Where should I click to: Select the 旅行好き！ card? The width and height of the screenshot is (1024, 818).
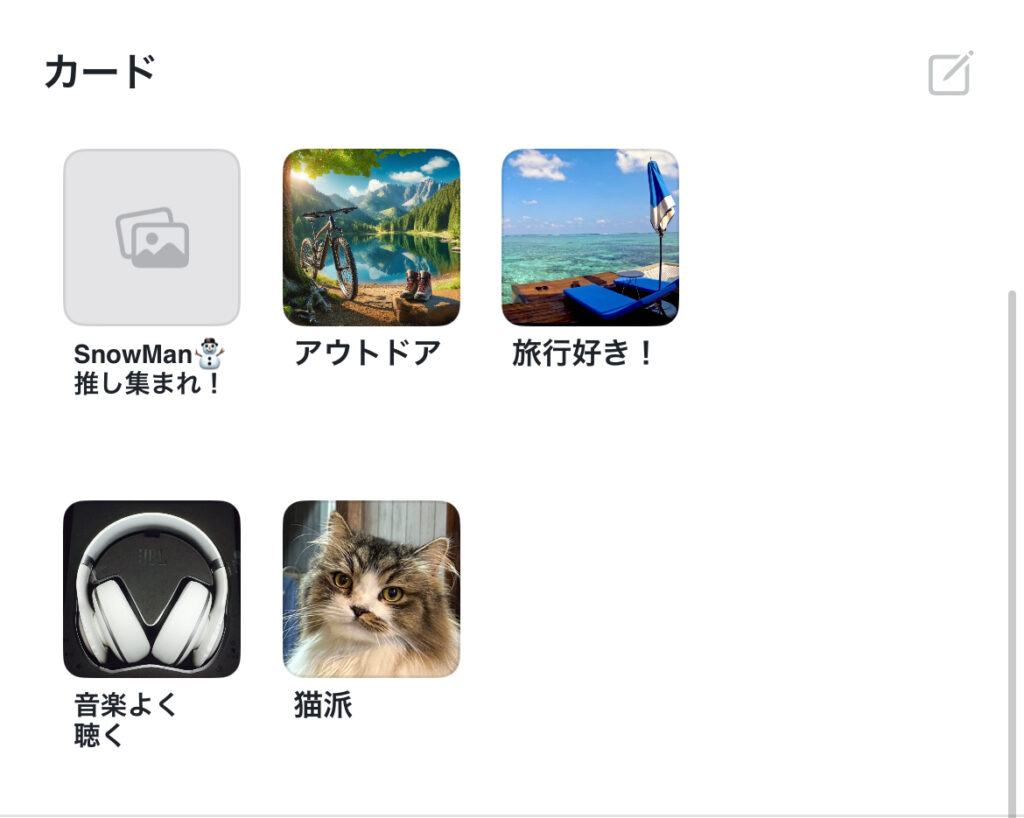(590, 238)
